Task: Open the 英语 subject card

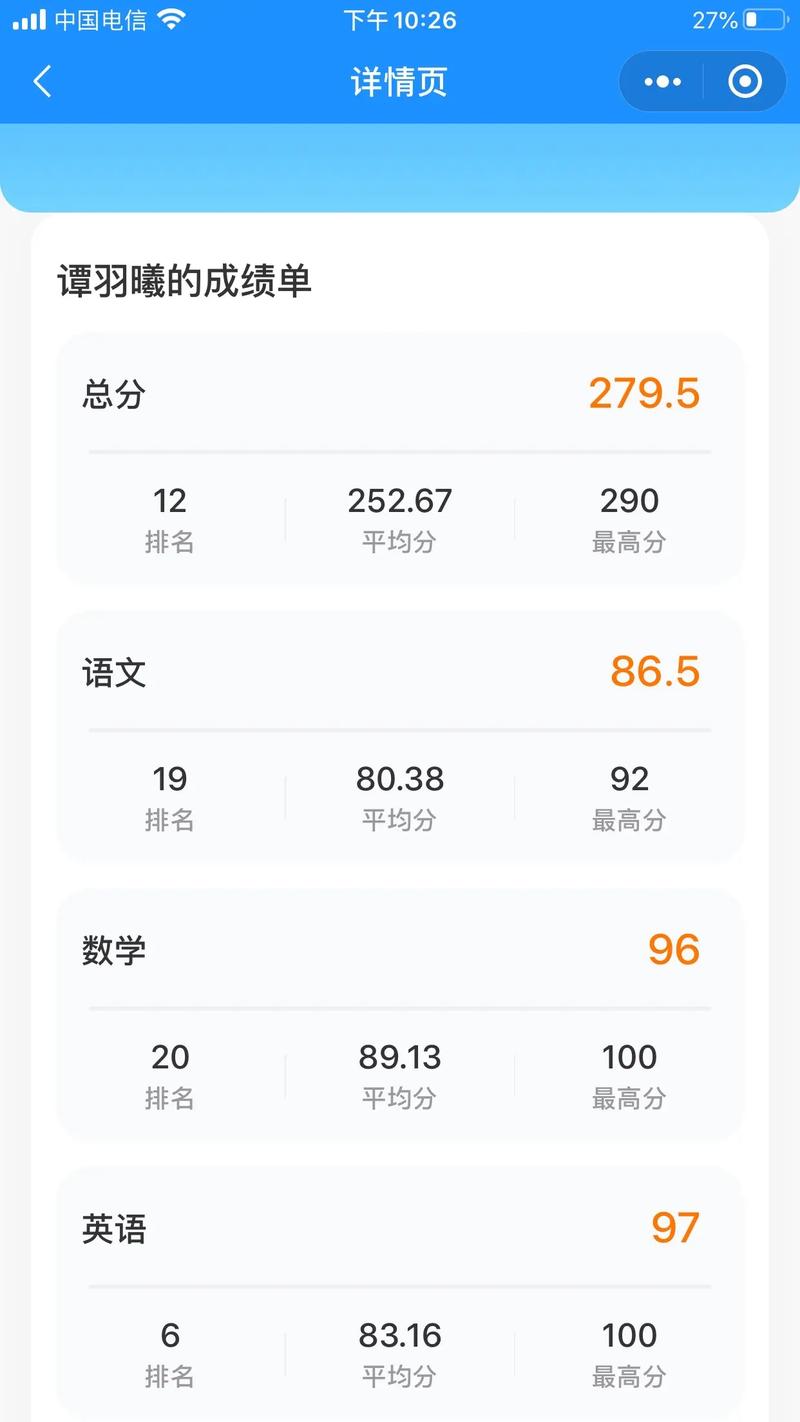Action: click(400, 1293)
